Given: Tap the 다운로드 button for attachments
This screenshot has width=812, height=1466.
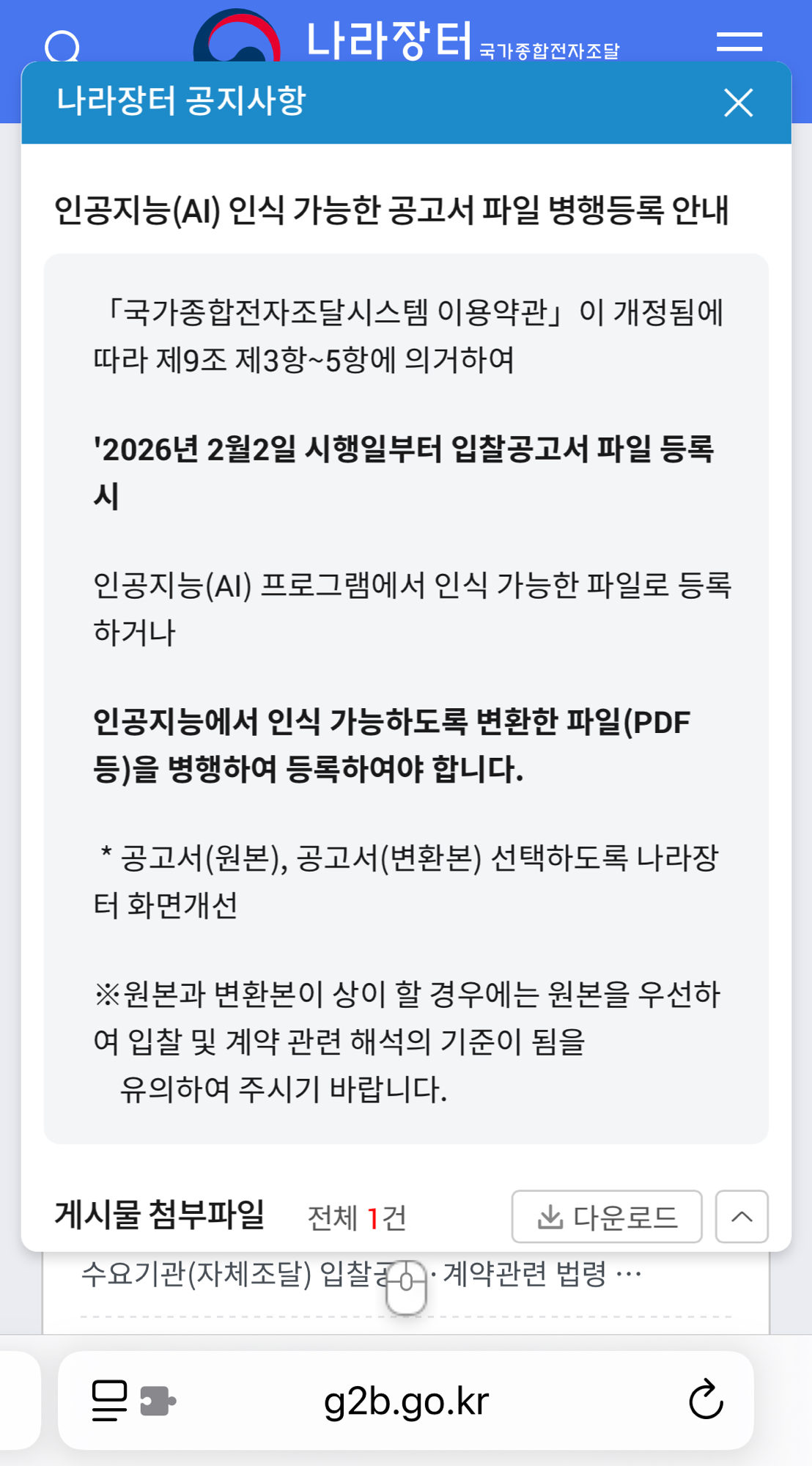Looking at the screenshot, I should pyautogui.click(x=606, y=1218).
